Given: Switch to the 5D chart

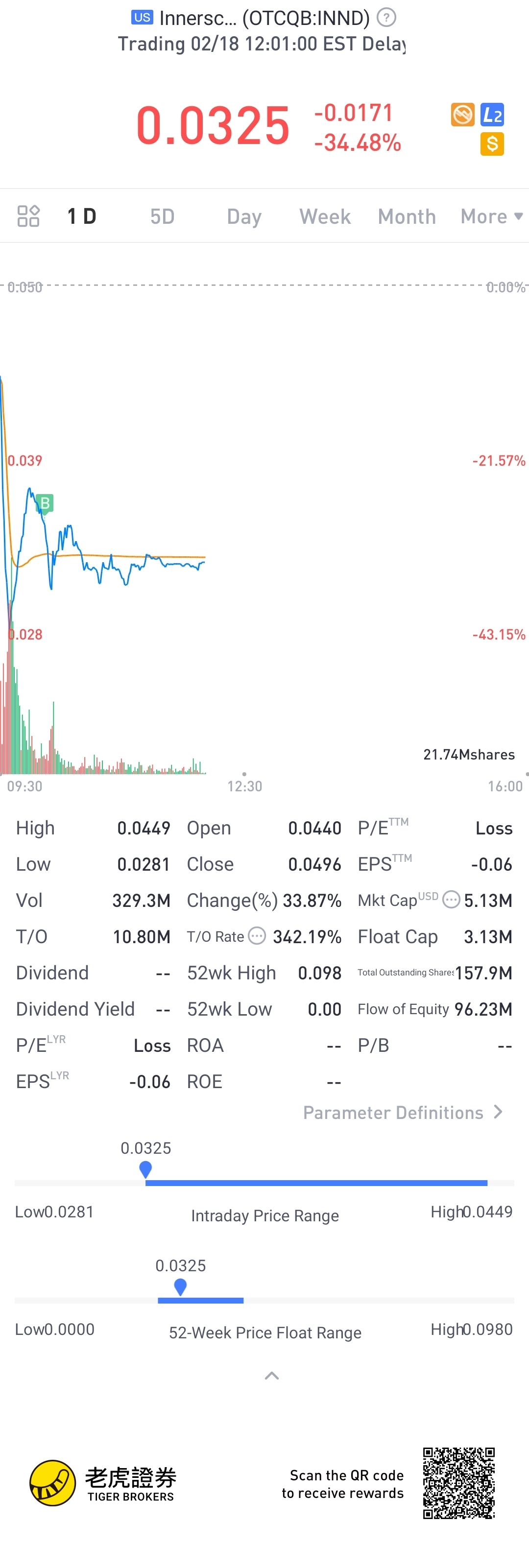Looking at the screenshot, I should click(x=163, y=216).
